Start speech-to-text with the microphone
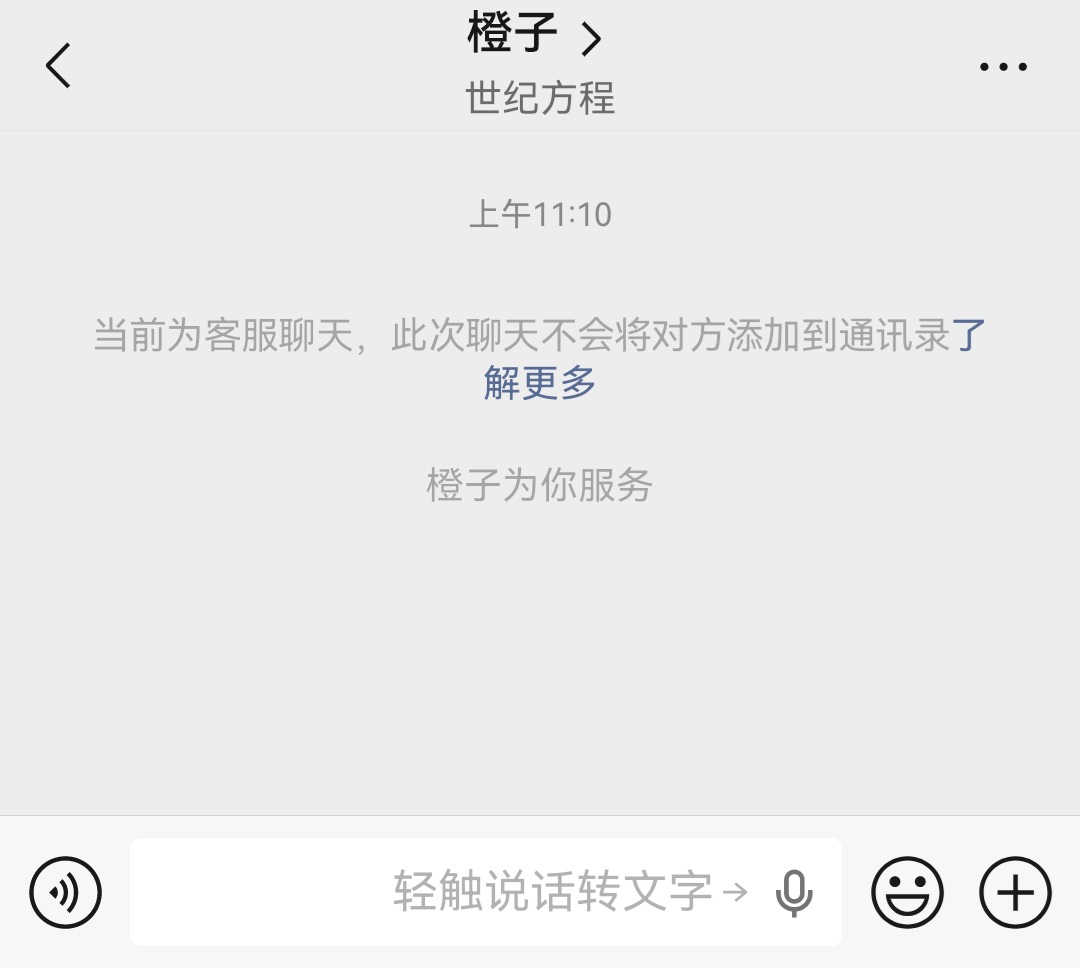The width and height of the screenshot is (1080, 968). point(794,892)
